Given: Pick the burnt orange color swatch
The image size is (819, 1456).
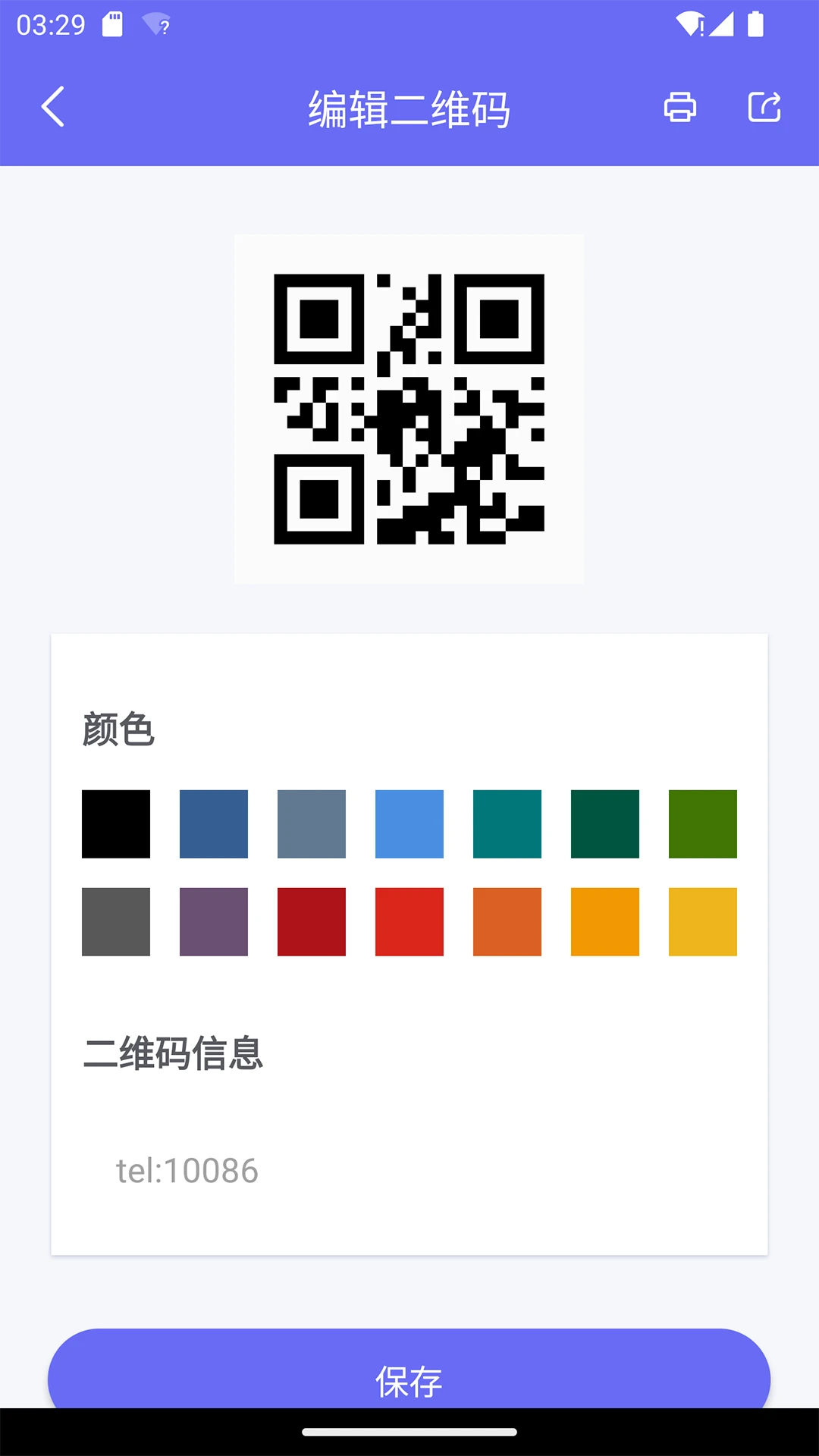Looking at the screenshot, I should click(507, 921).
